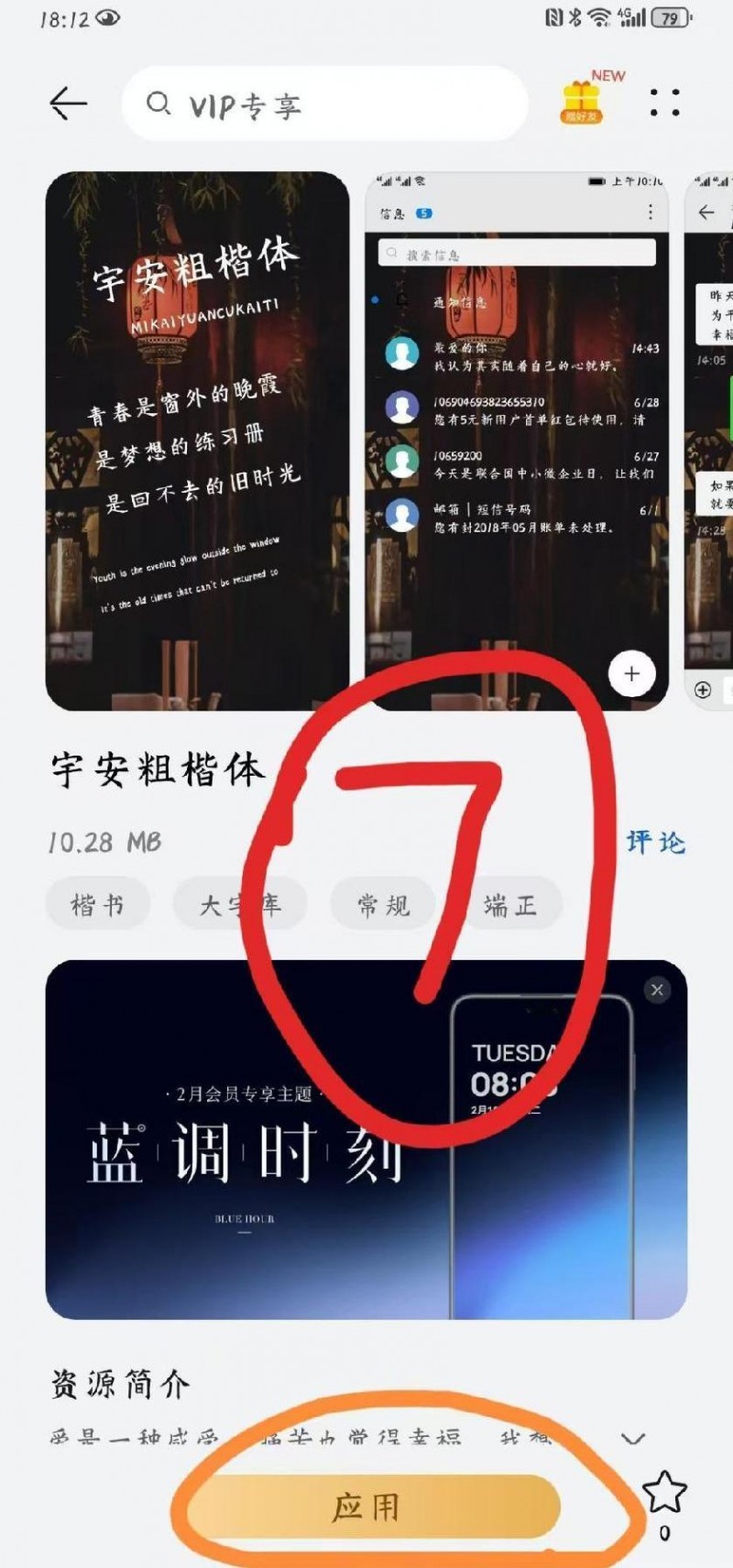View the messages list preview screenshot

coord(516,441)
